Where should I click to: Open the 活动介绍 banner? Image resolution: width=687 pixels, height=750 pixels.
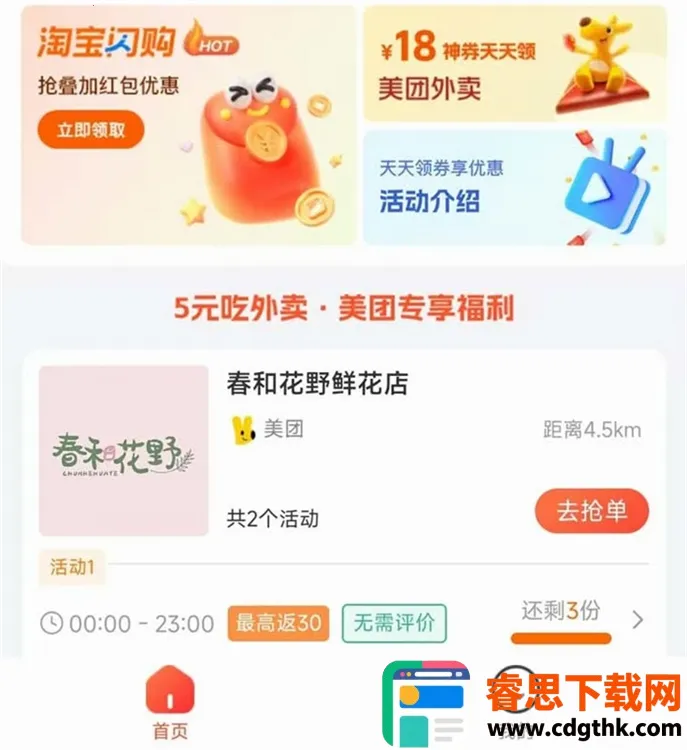click(514, 187)
